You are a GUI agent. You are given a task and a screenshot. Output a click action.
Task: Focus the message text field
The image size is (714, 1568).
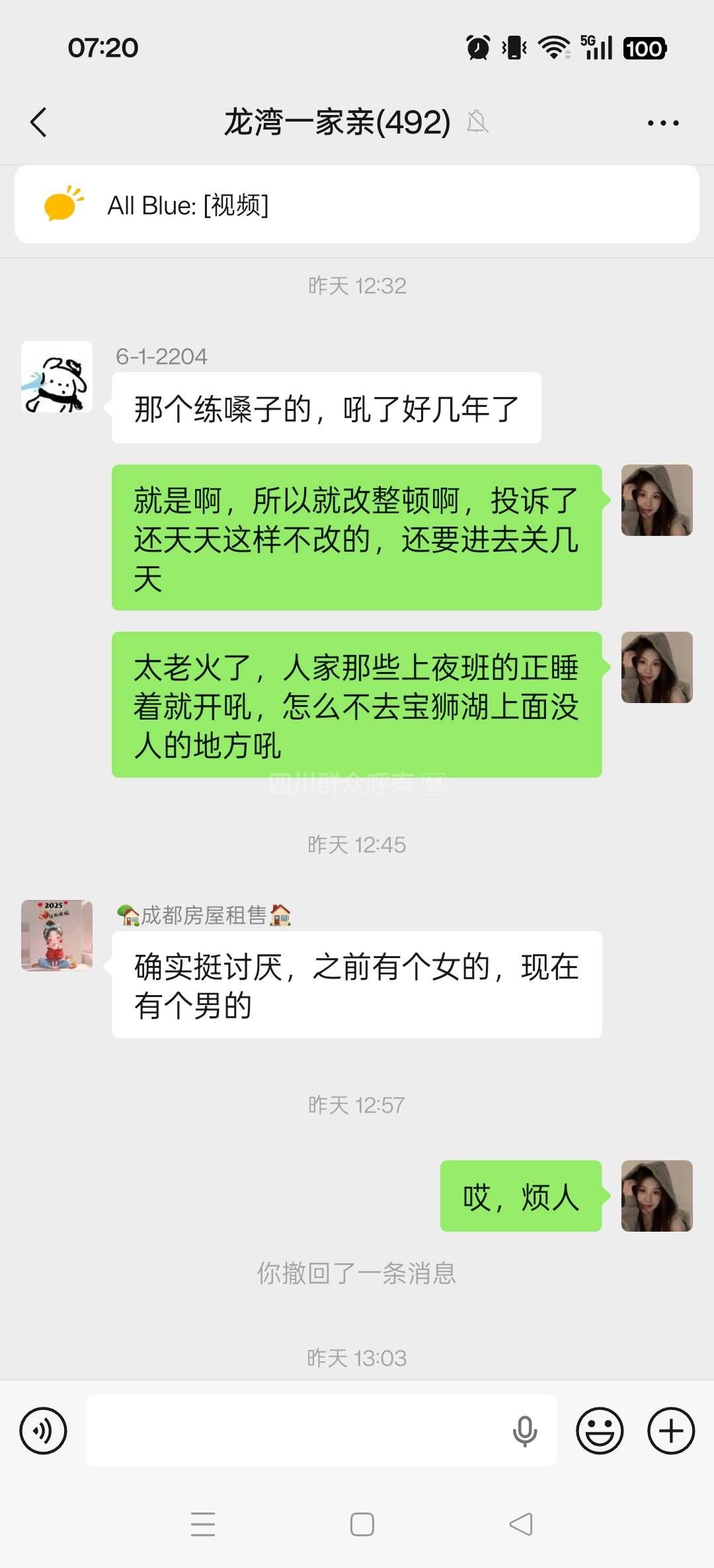297,1431
